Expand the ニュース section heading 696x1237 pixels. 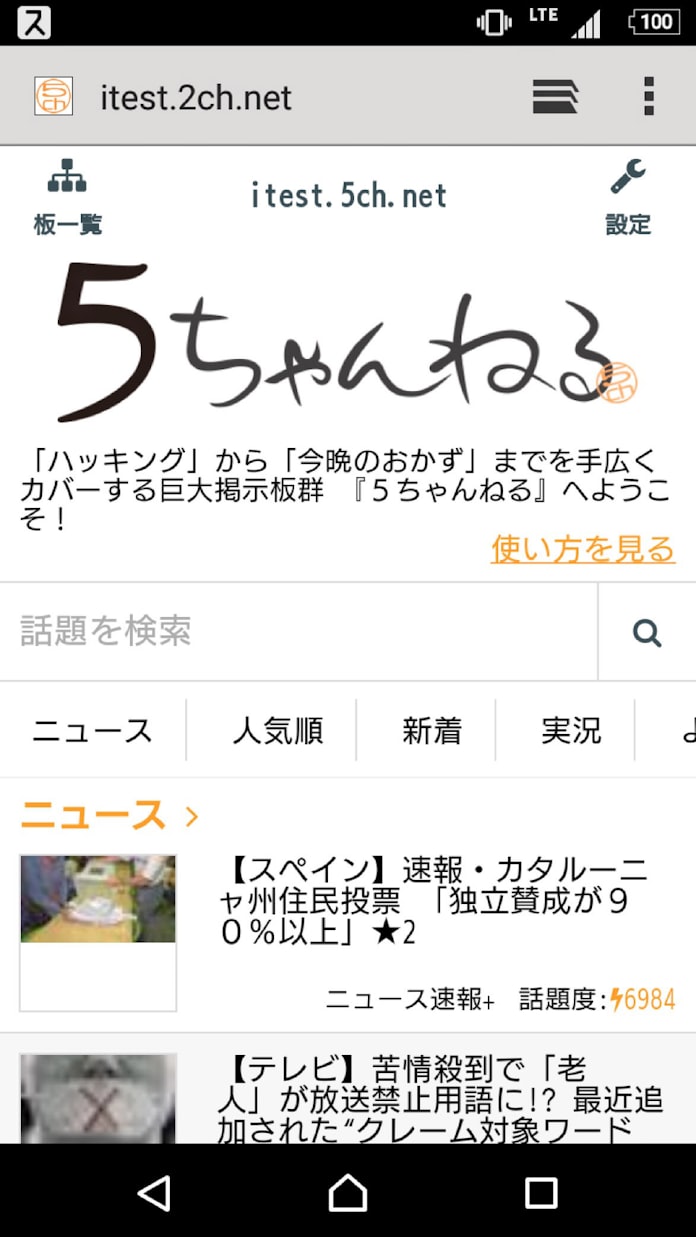(x=110, y=816)
